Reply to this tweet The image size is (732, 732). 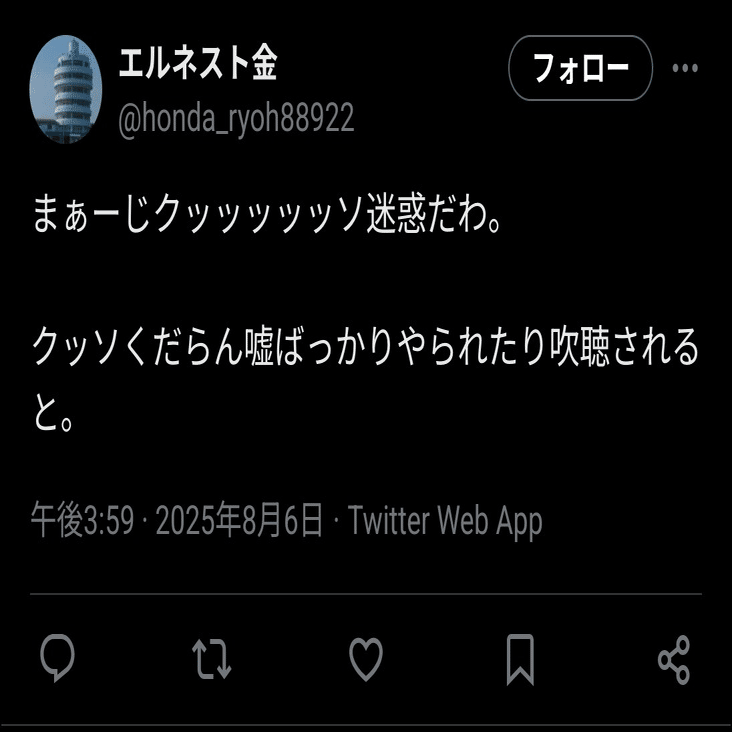(x=58, y=659)
